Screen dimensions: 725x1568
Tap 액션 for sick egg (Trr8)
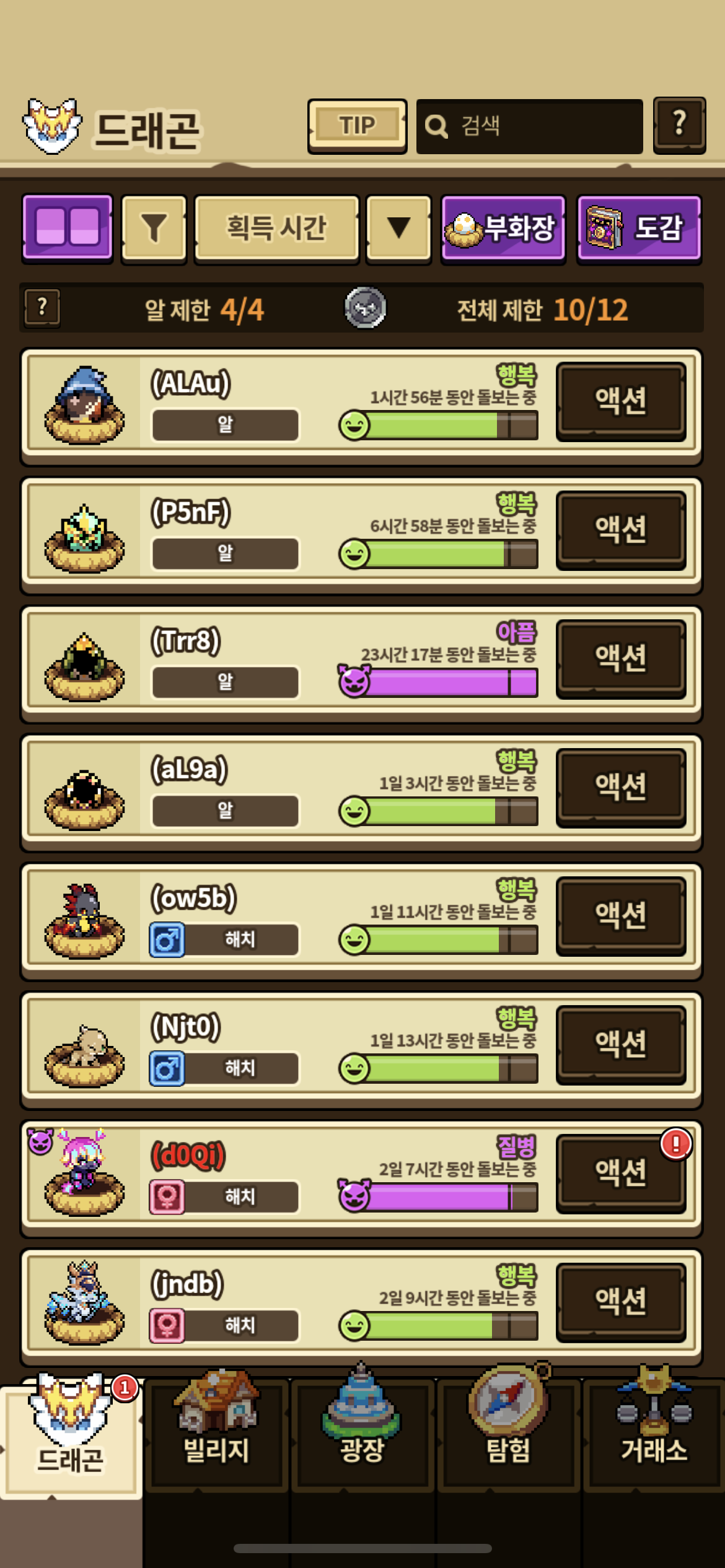621,658
